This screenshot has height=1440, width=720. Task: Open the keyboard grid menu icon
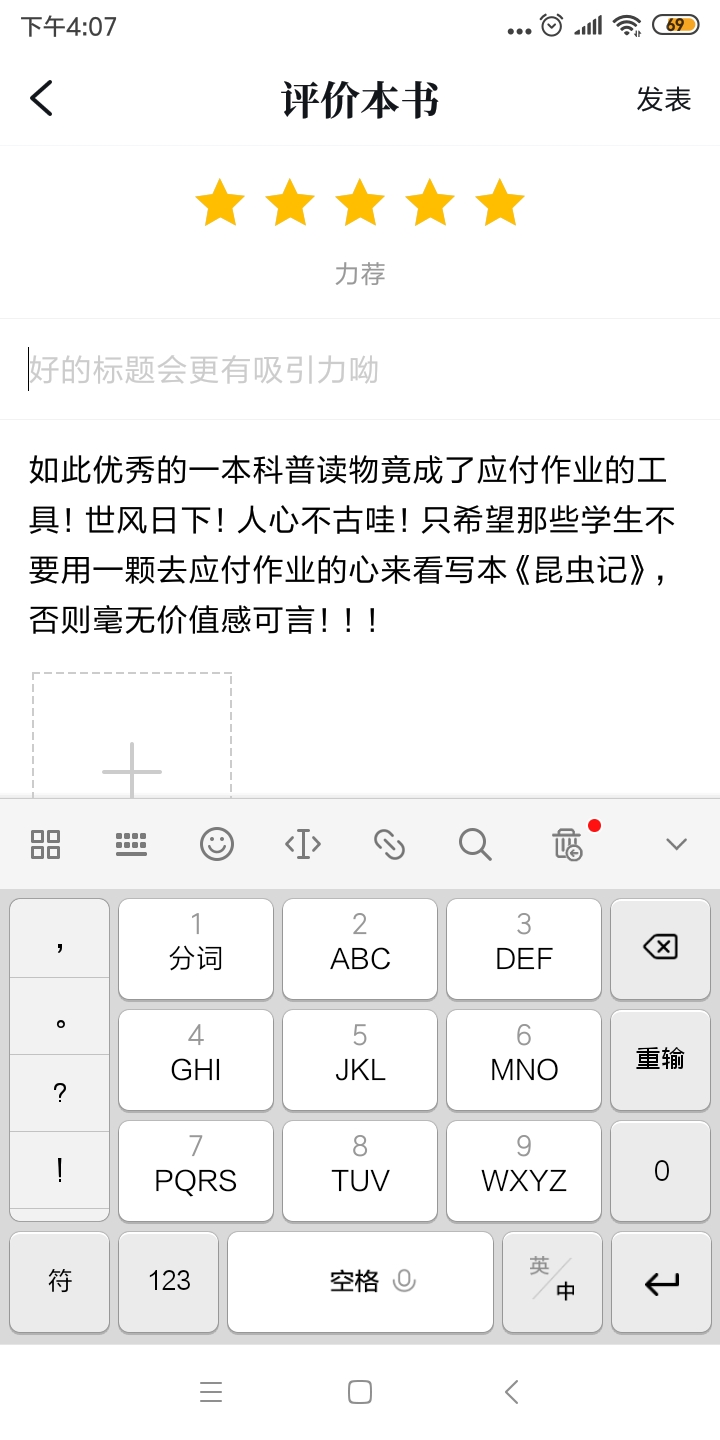click(x=46, y=844)
